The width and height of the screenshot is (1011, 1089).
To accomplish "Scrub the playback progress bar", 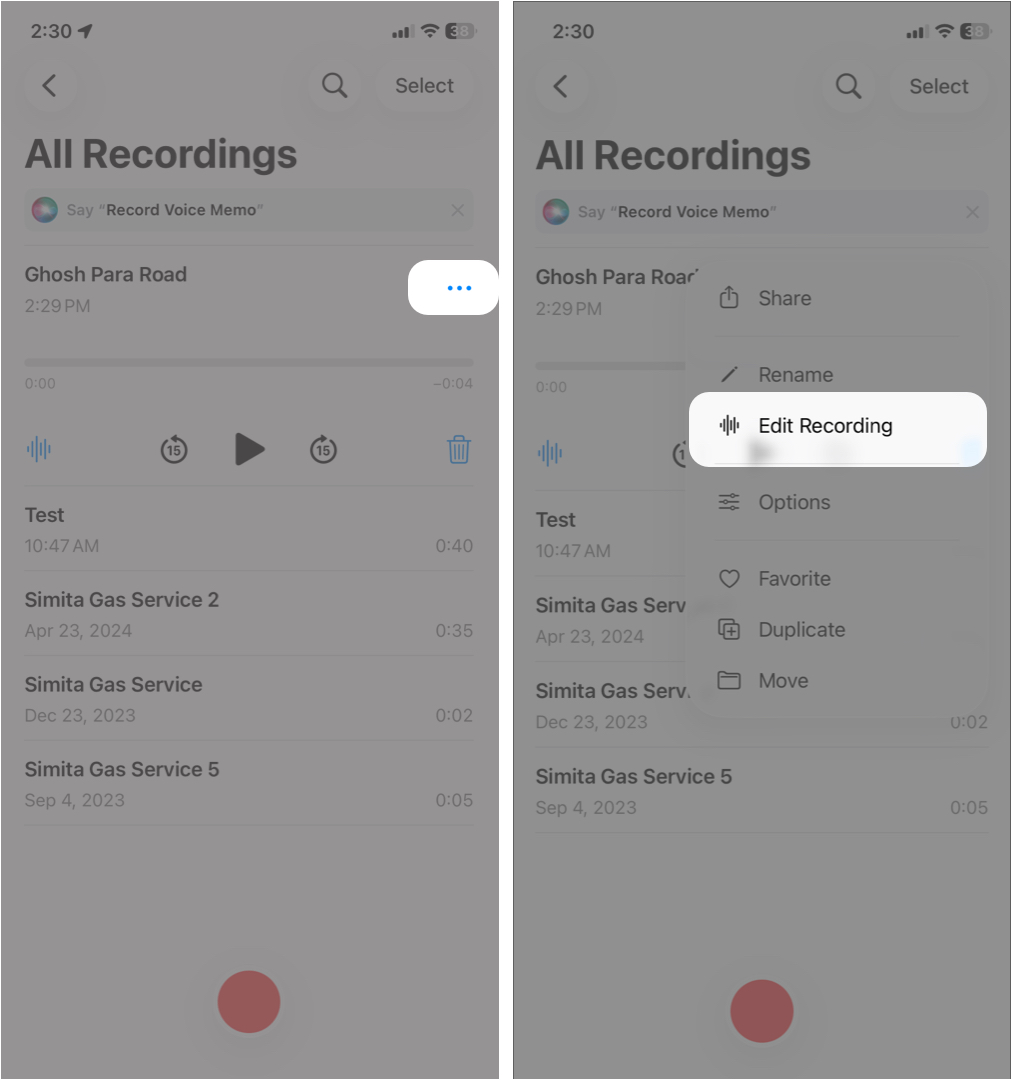I will click(249, 362).
